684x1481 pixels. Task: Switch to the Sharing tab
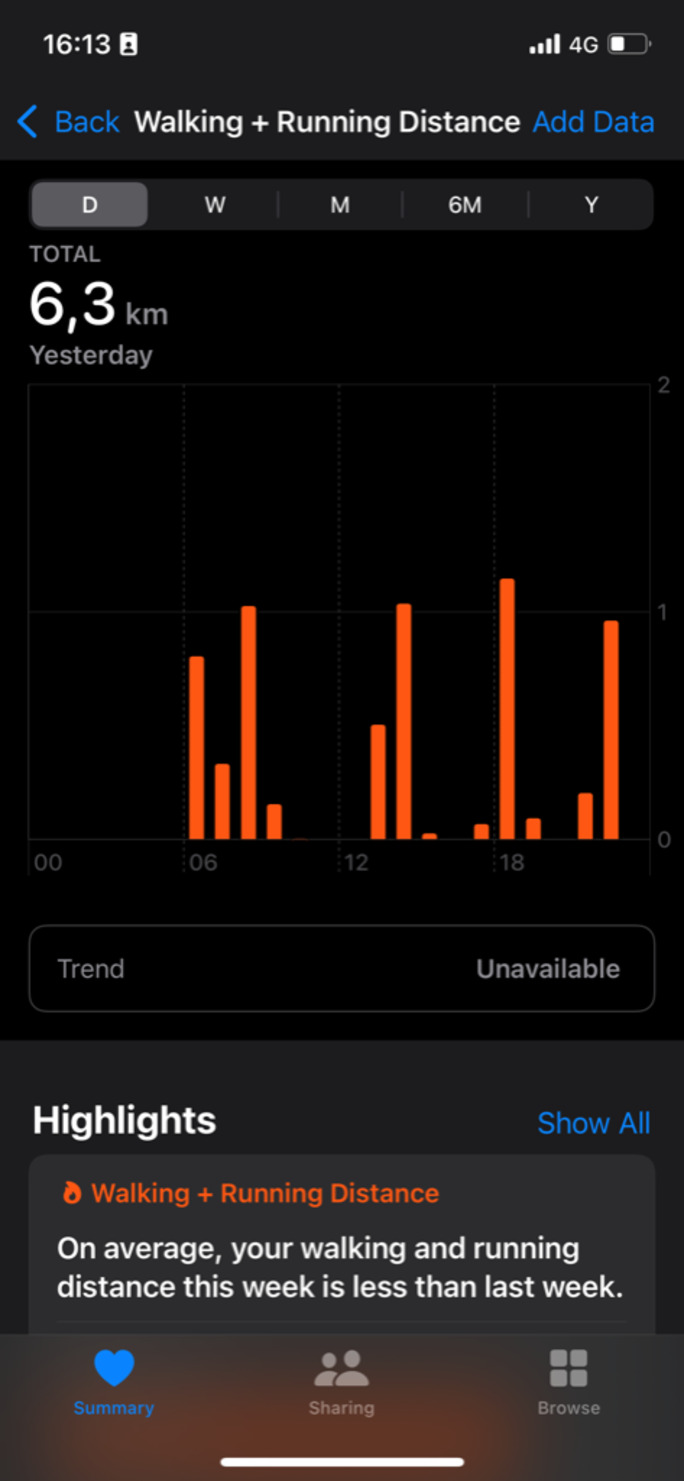point(342,1382)
